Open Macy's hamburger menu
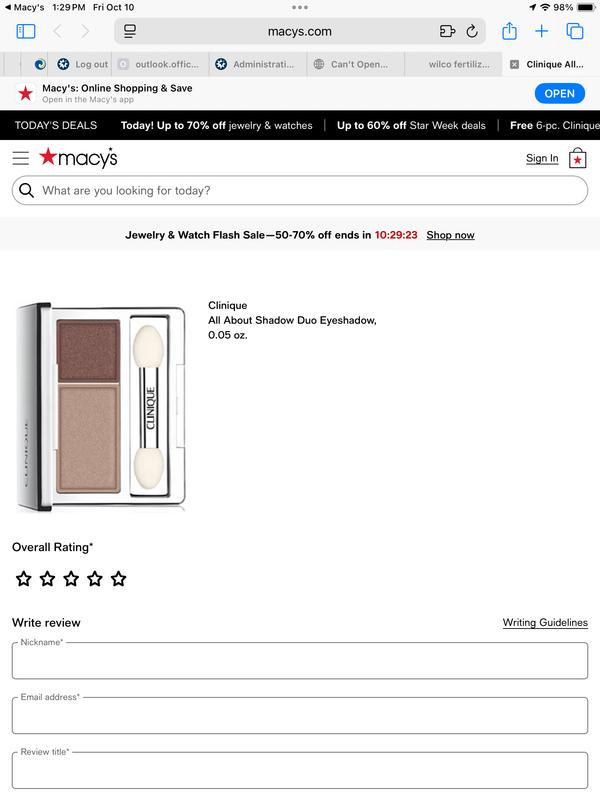 pyautogui.click(x=20, y=158)
